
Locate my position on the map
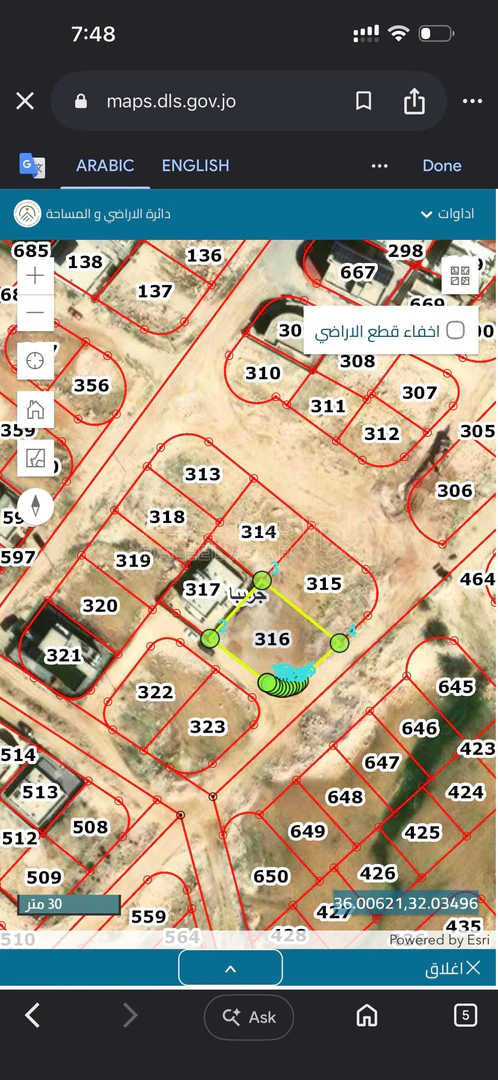(35, 360)
